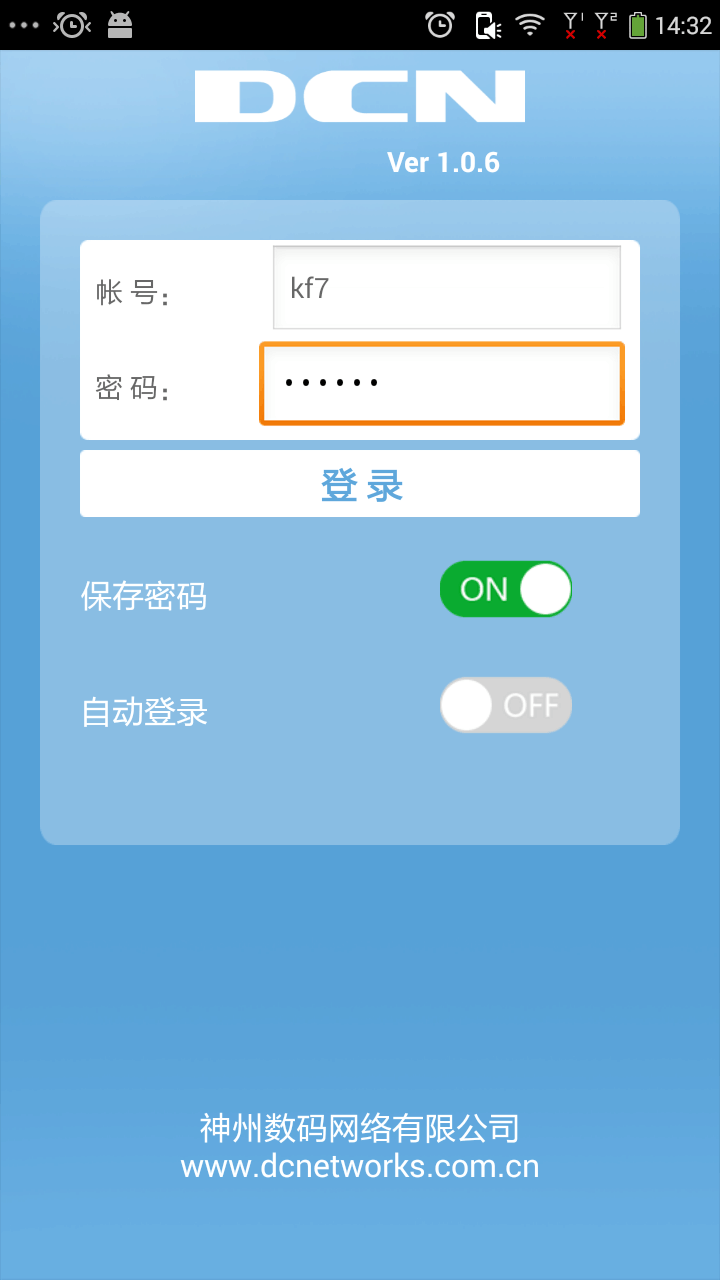Turn off the 保存密码 save password switch
720x1280 pixels.
tap(505, 589)
